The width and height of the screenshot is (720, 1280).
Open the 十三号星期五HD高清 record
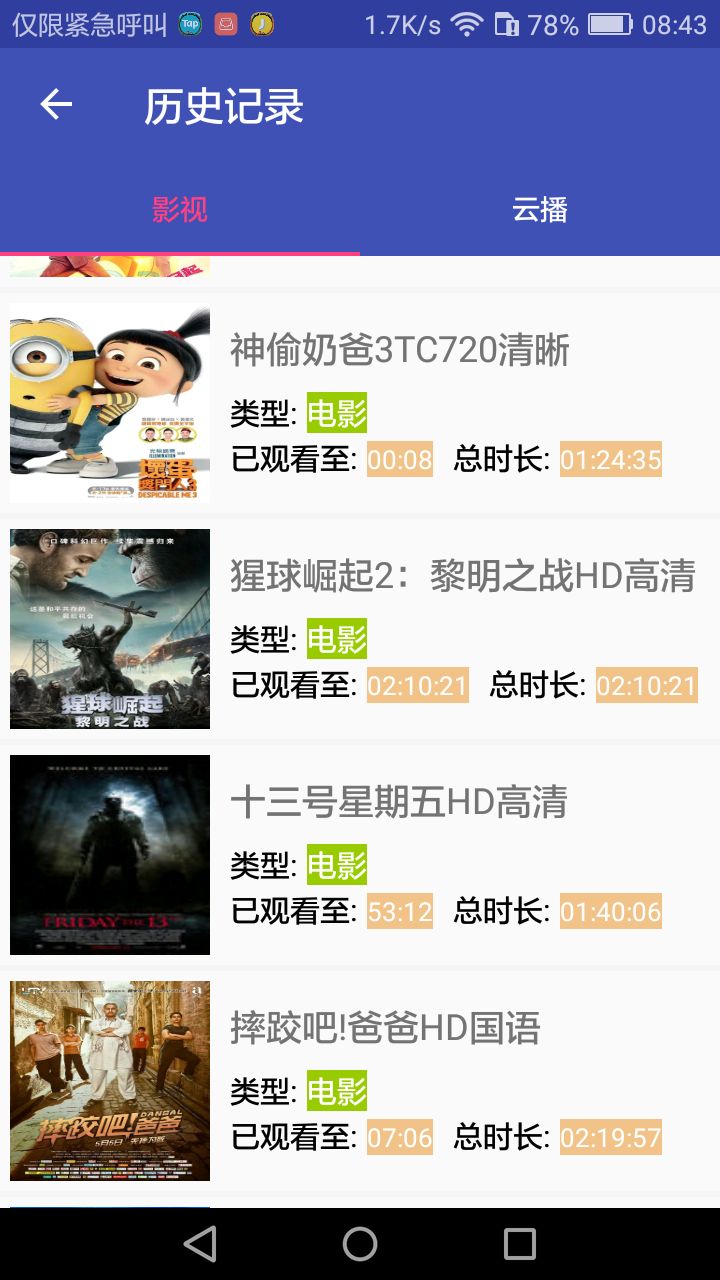pyautogui.click(x=398, y=802)
